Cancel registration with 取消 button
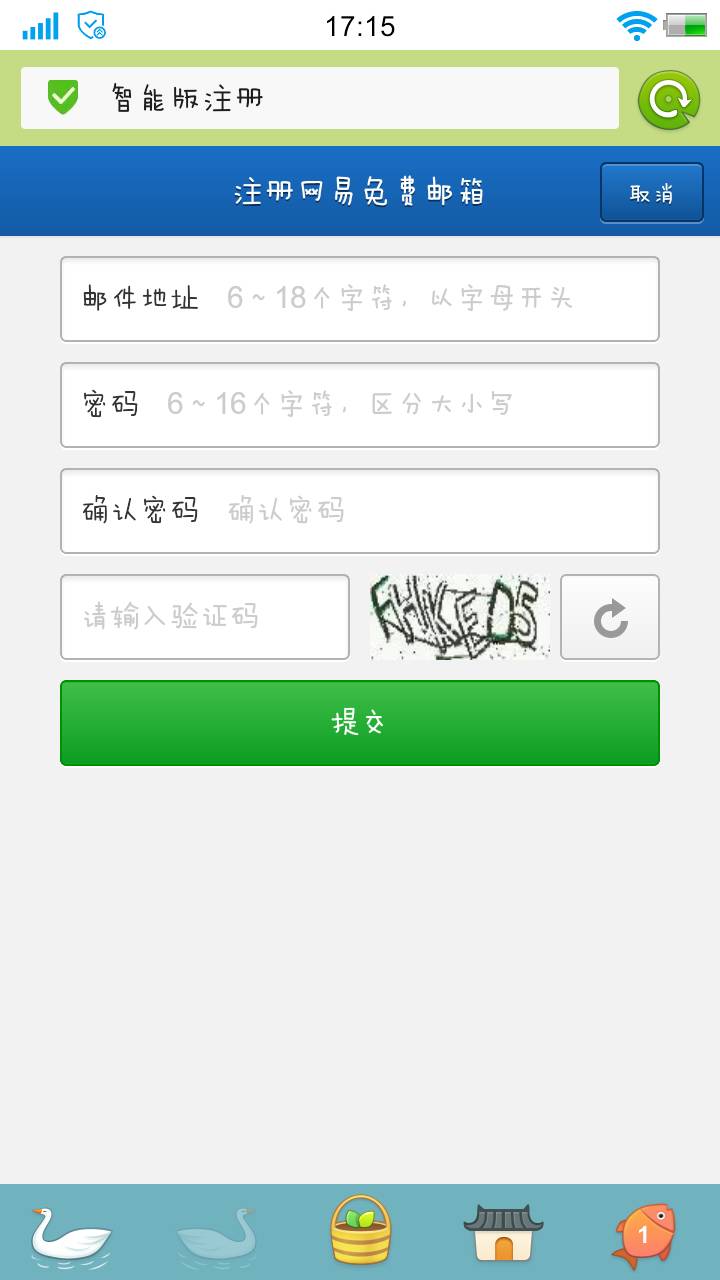 651,193
